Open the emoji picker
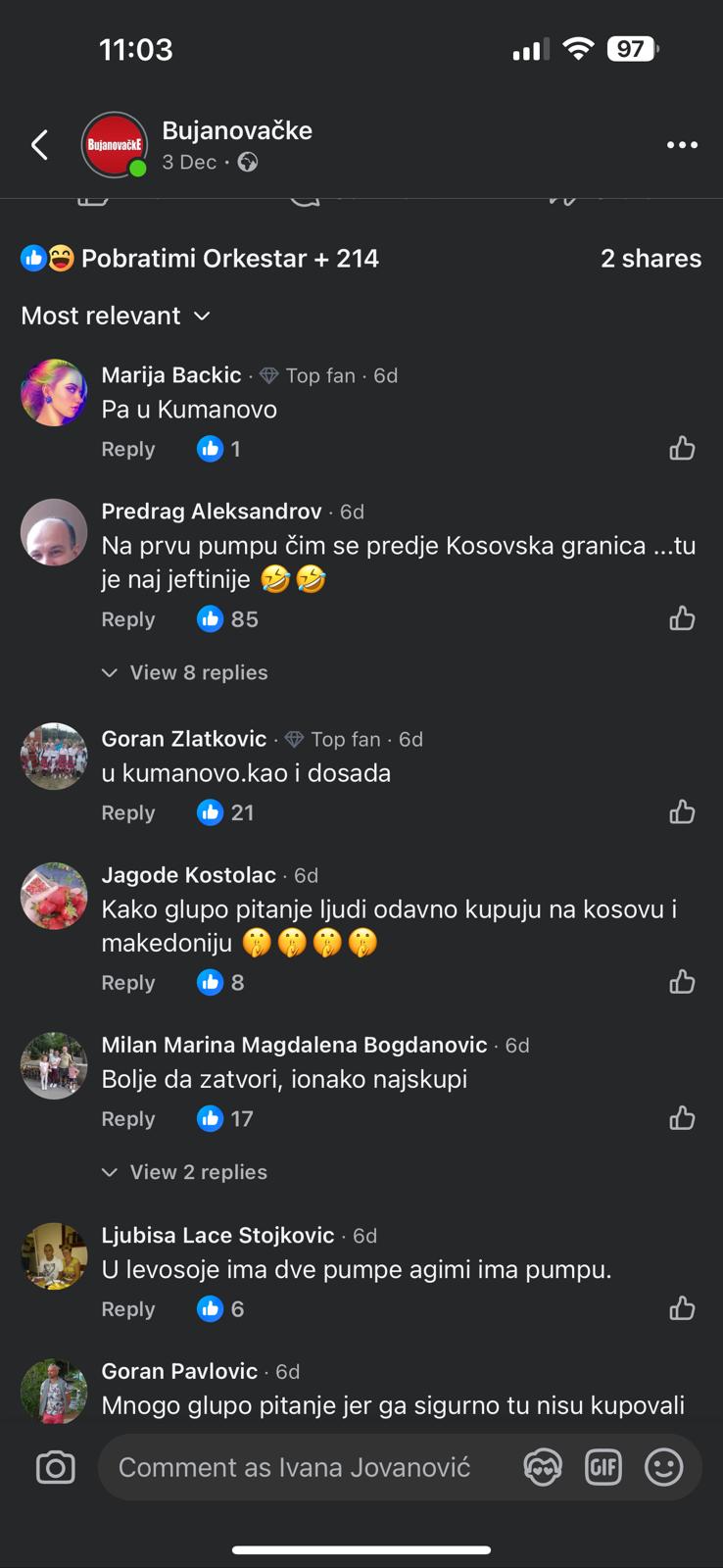 (663, 1467)
